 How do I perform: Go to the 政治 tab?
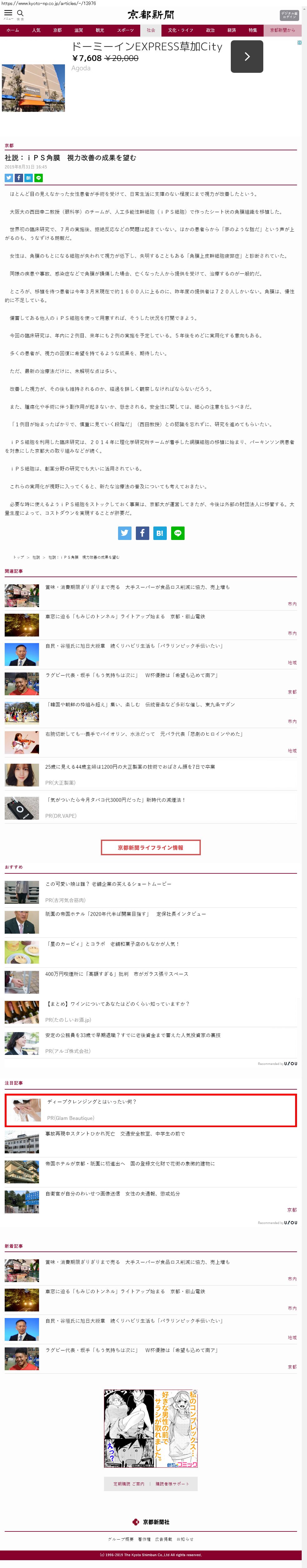tap(210, 30)
